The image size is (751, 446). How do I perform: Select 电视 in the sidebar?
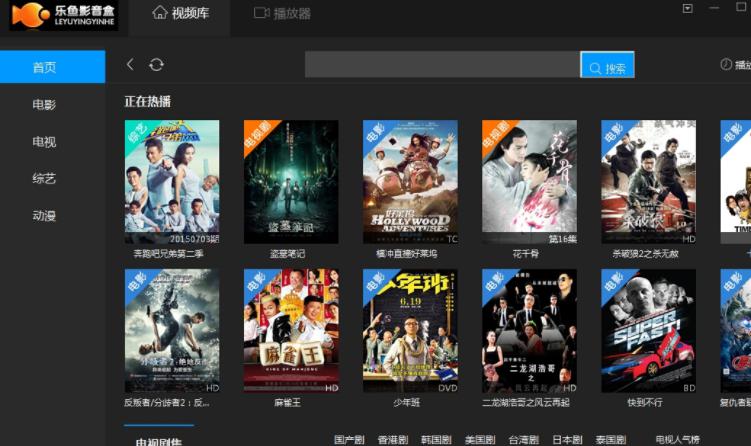click(x=44, y=141)
